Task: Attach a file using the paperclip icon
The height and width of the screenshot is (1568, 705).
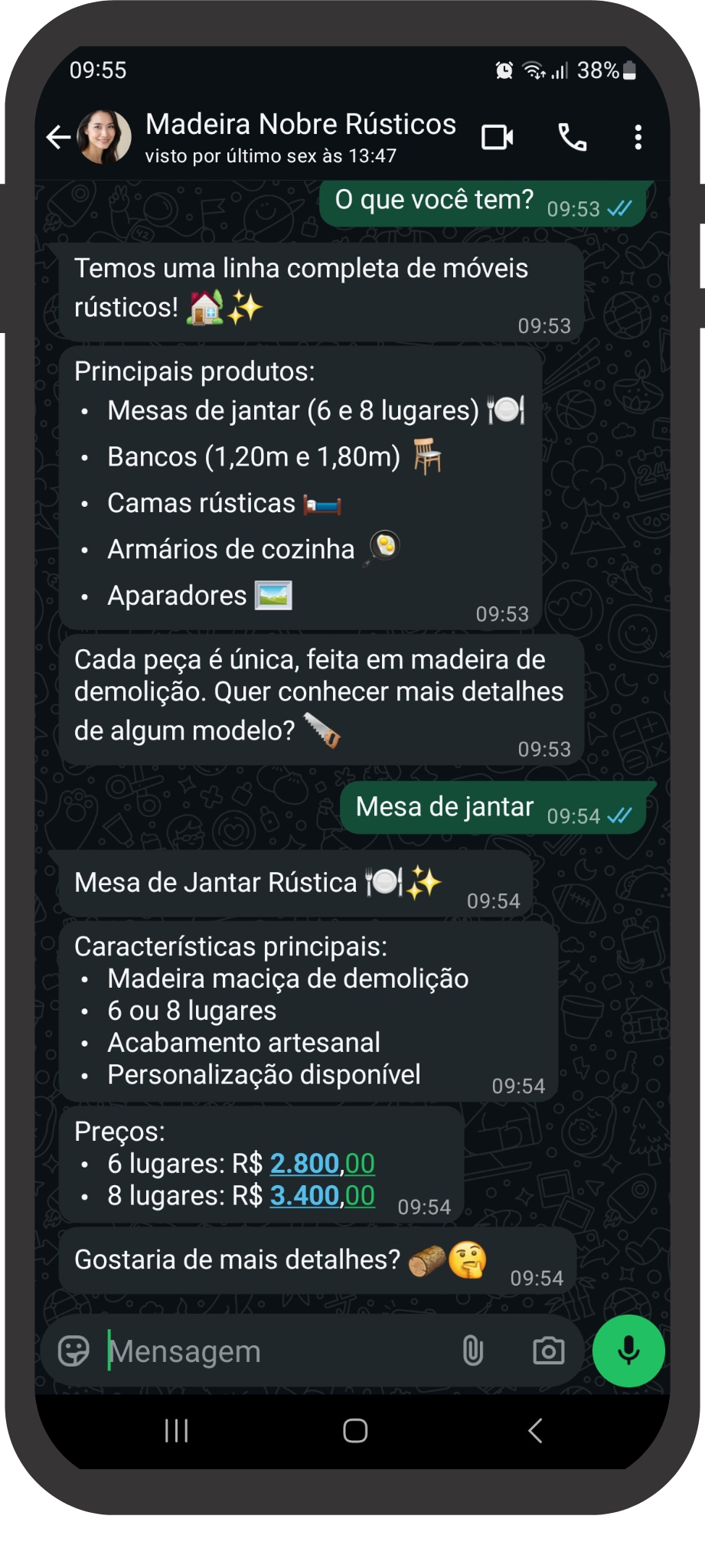Action: point(472,1350)
